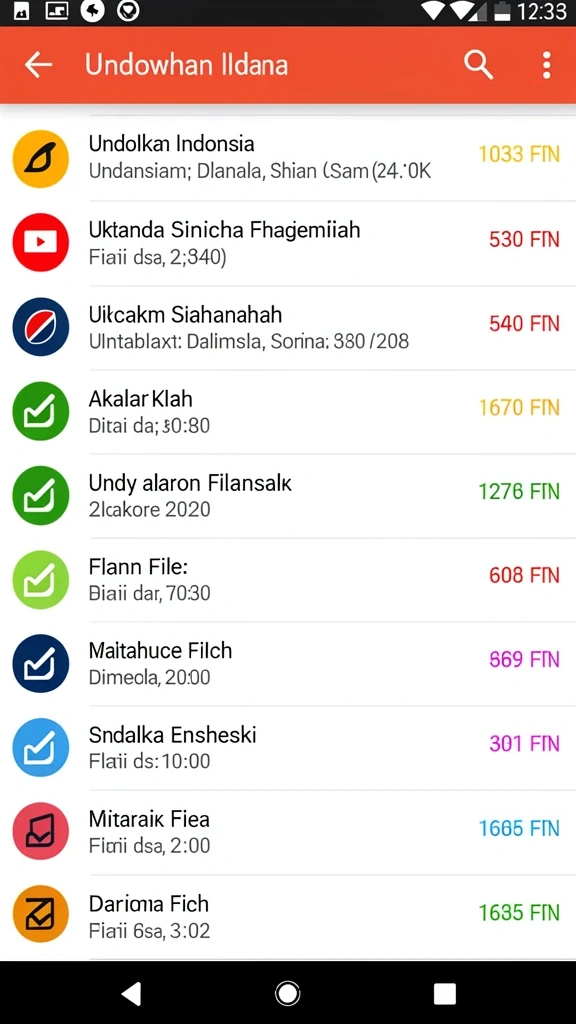Tap the system home button

[287, 993]
